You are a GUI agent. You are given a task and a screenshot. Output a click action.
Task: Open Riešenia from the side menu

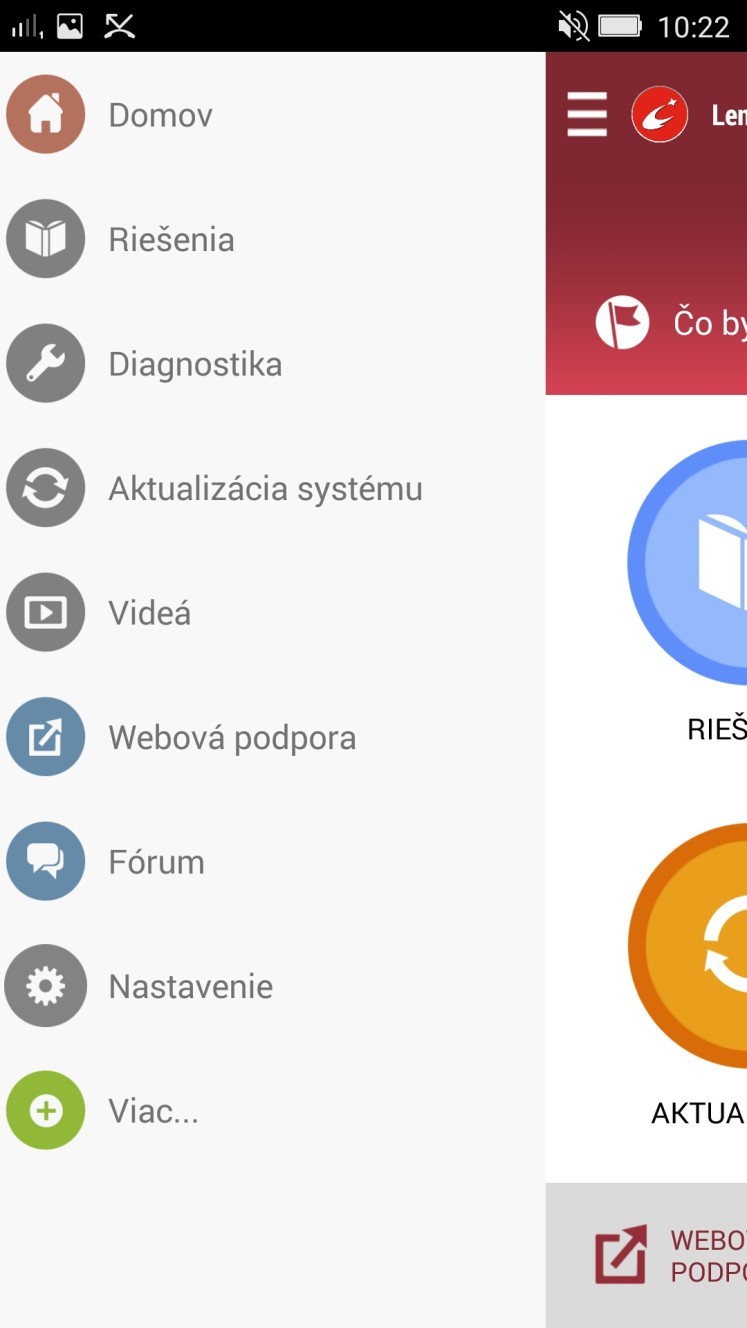[170, 240]
